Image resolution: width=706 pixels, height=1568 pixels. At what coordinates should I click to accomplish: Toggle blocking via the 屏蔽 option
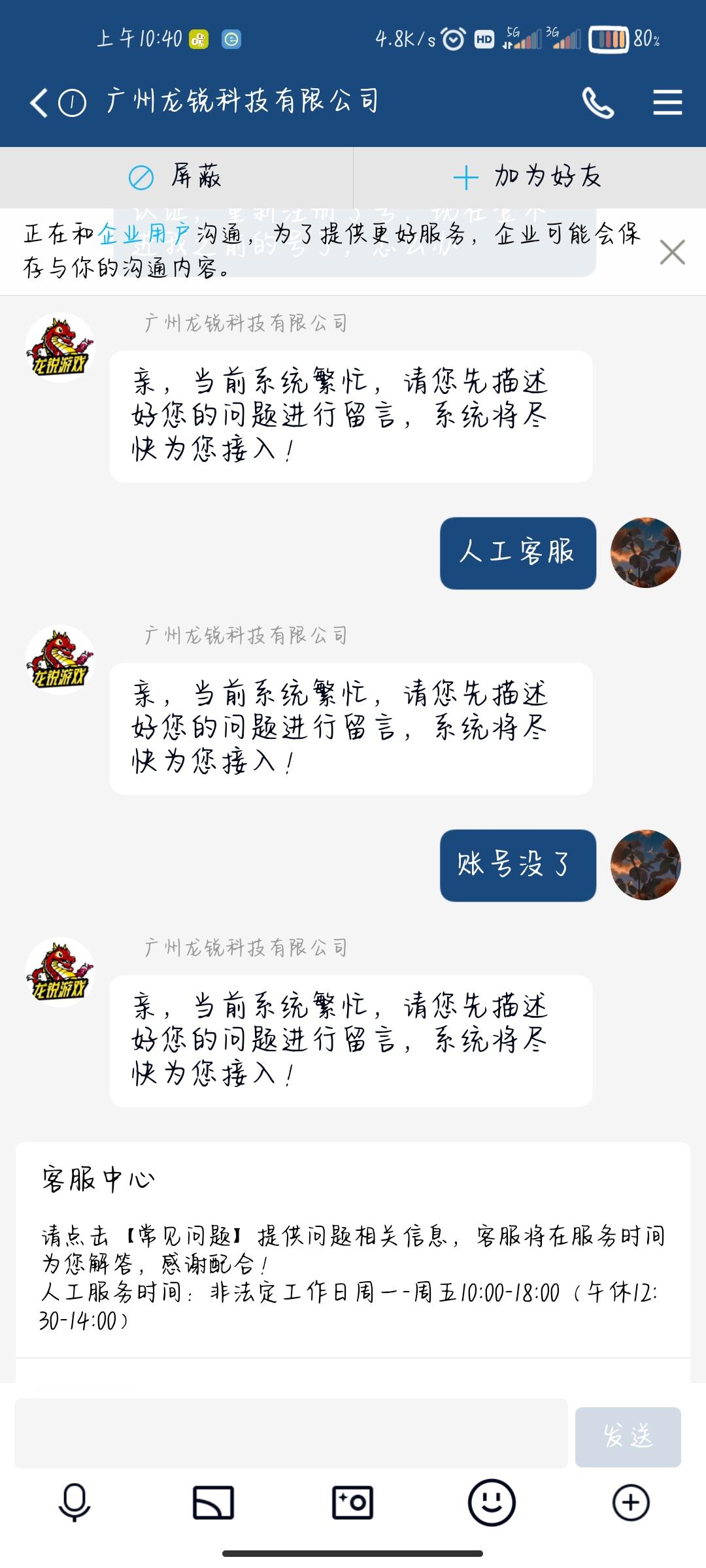tap(176, 176)
